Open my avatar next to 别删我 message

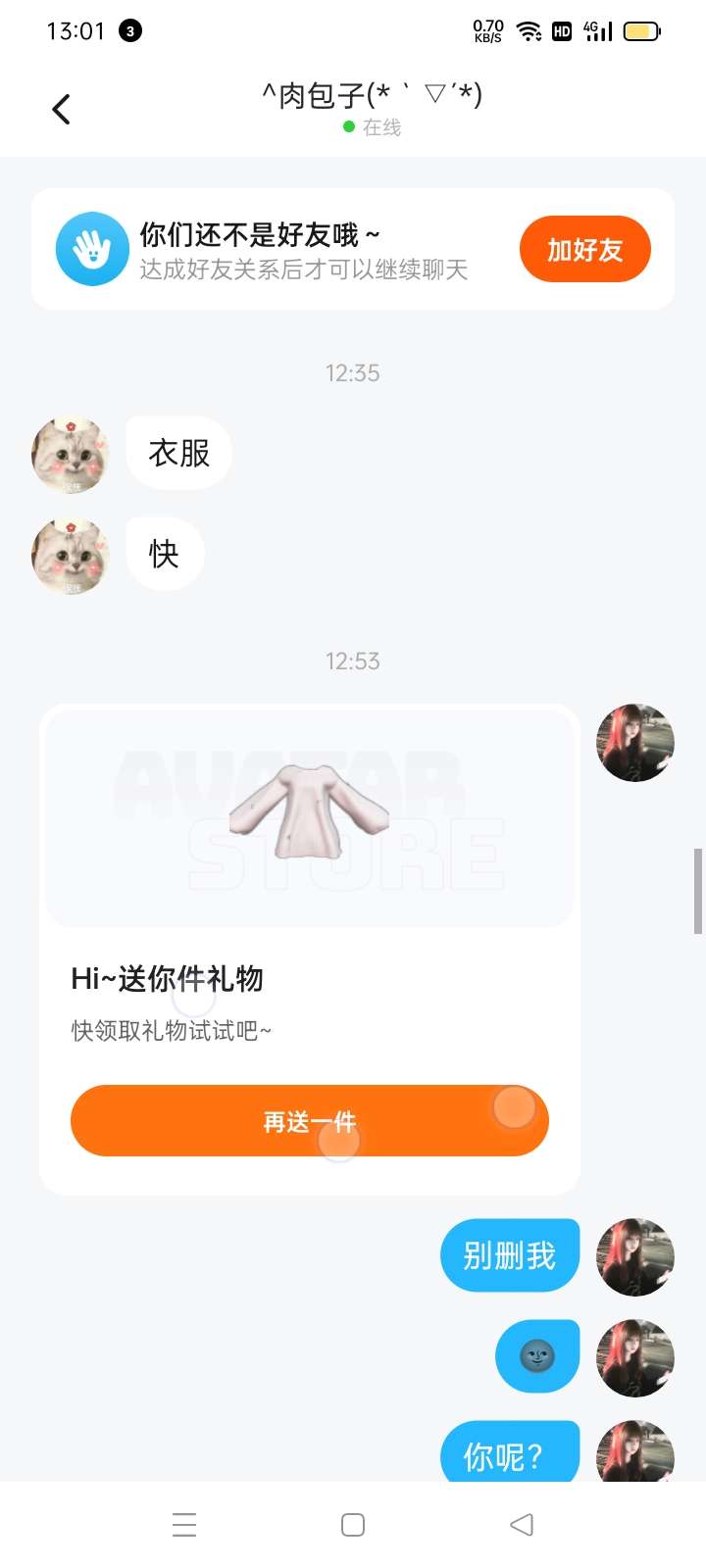pyautogui.click(x=635, y=1257)
